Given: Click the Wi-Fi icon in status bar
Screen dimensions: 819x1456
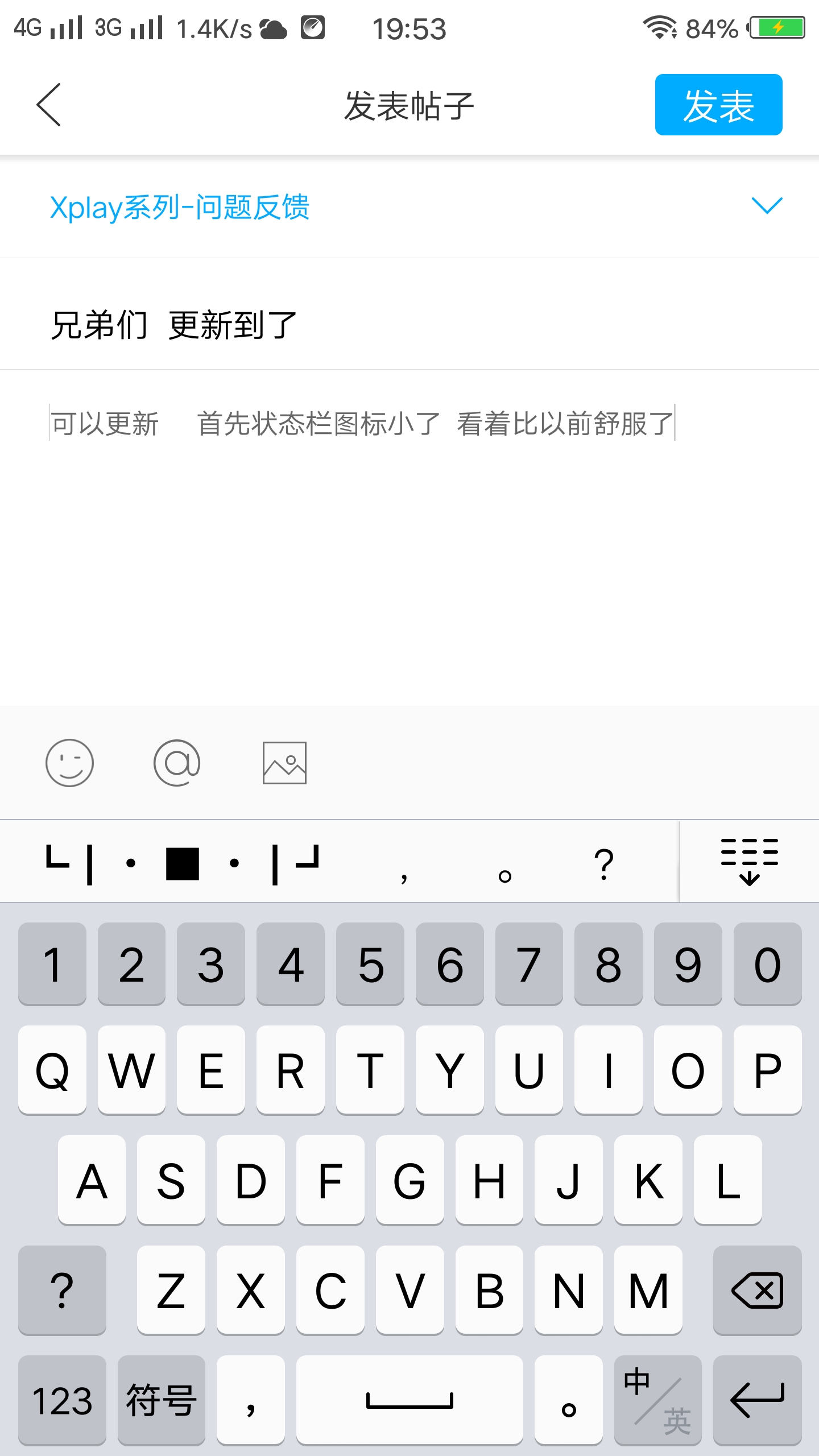Looking at the screenshot, I should [x=659, y=27].
